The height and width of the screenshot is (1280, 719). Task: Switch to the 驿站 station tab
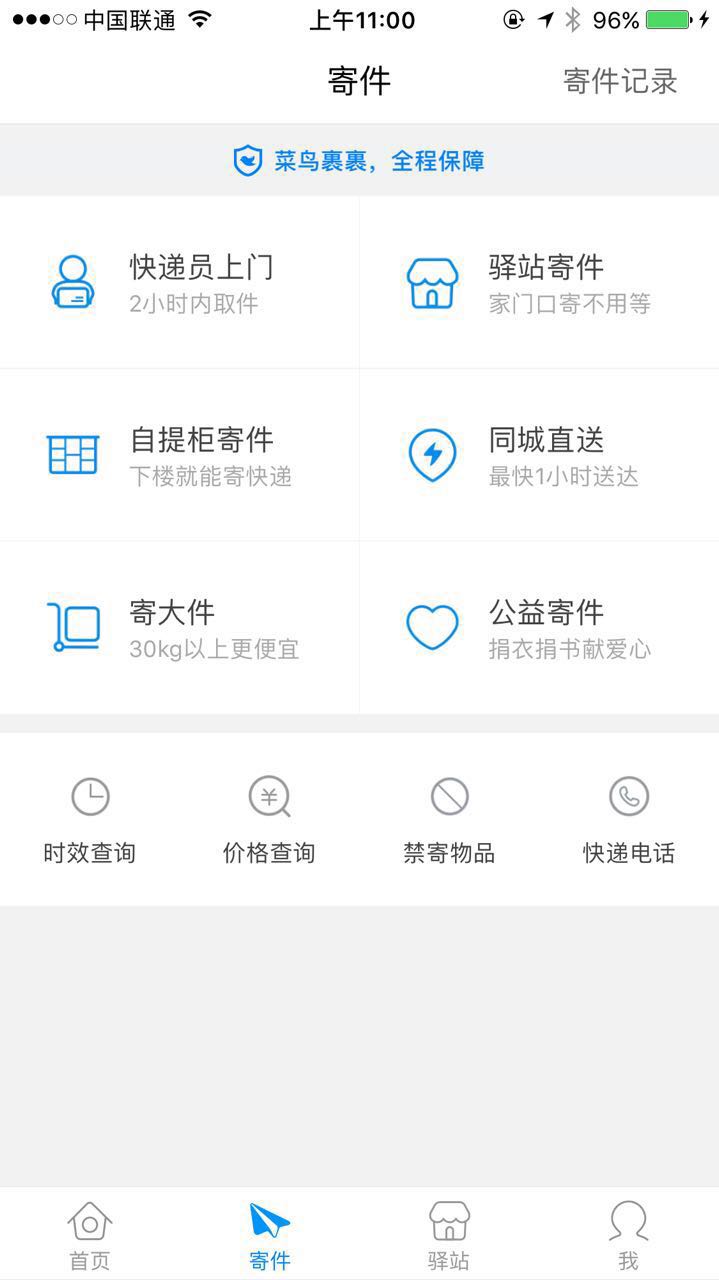(449, 1235)
